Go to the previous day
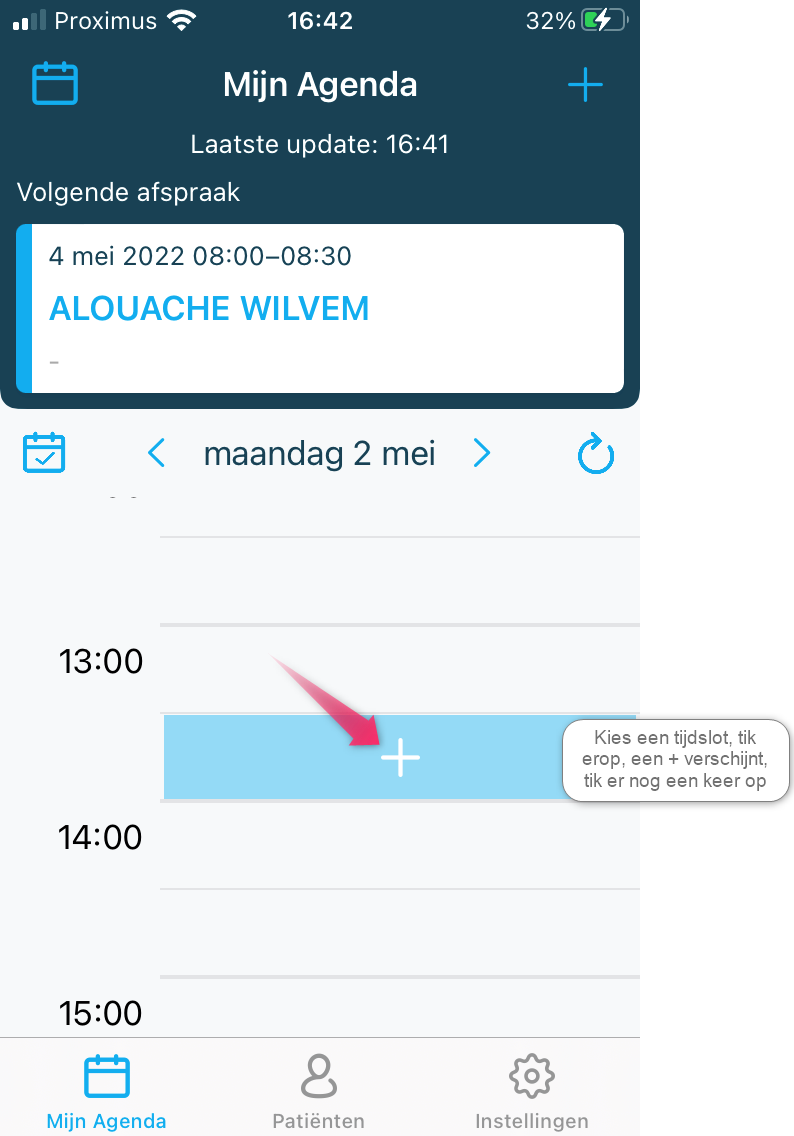This screenshot has height=1136, width=794. (156, 454)
